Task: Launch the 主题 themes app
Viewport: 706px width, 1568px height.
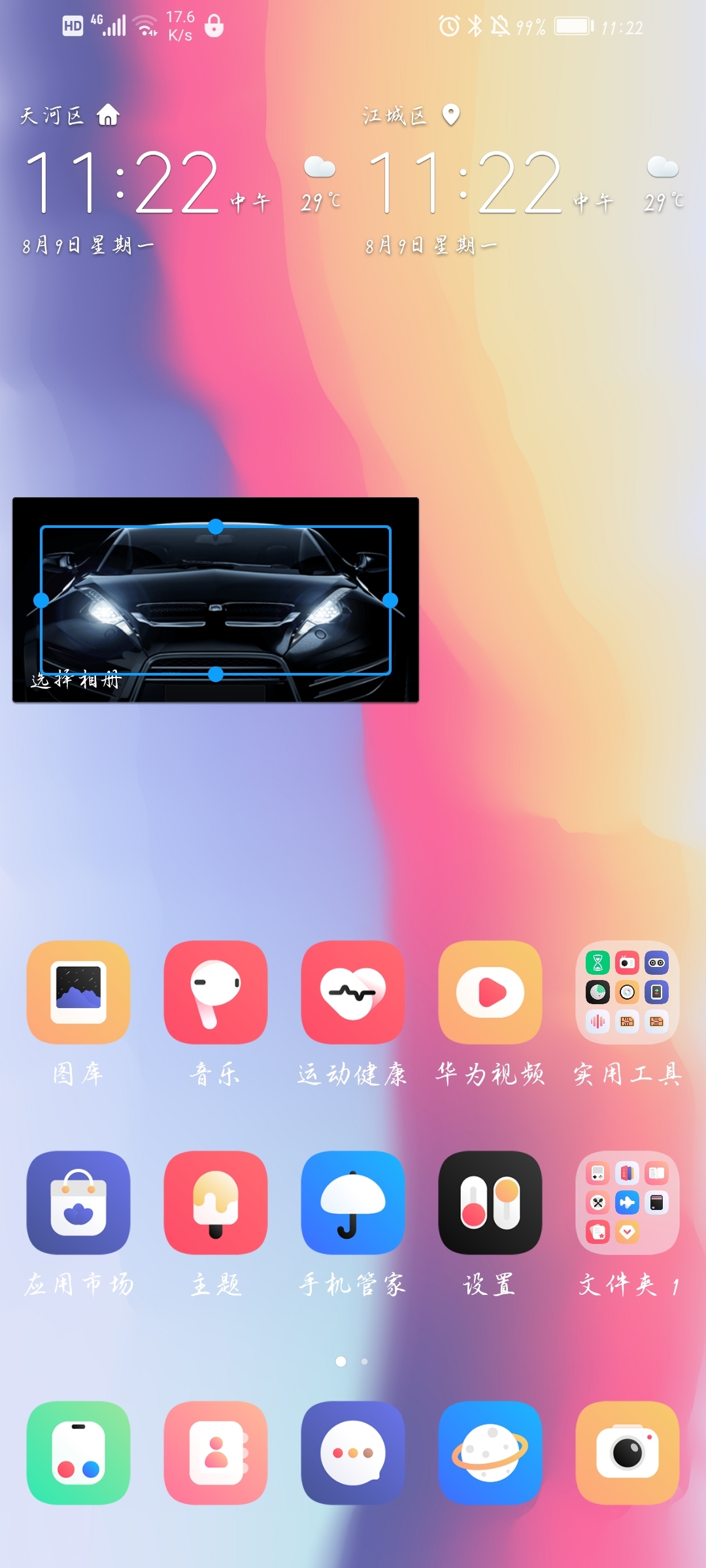Action: click(216, 1202)
